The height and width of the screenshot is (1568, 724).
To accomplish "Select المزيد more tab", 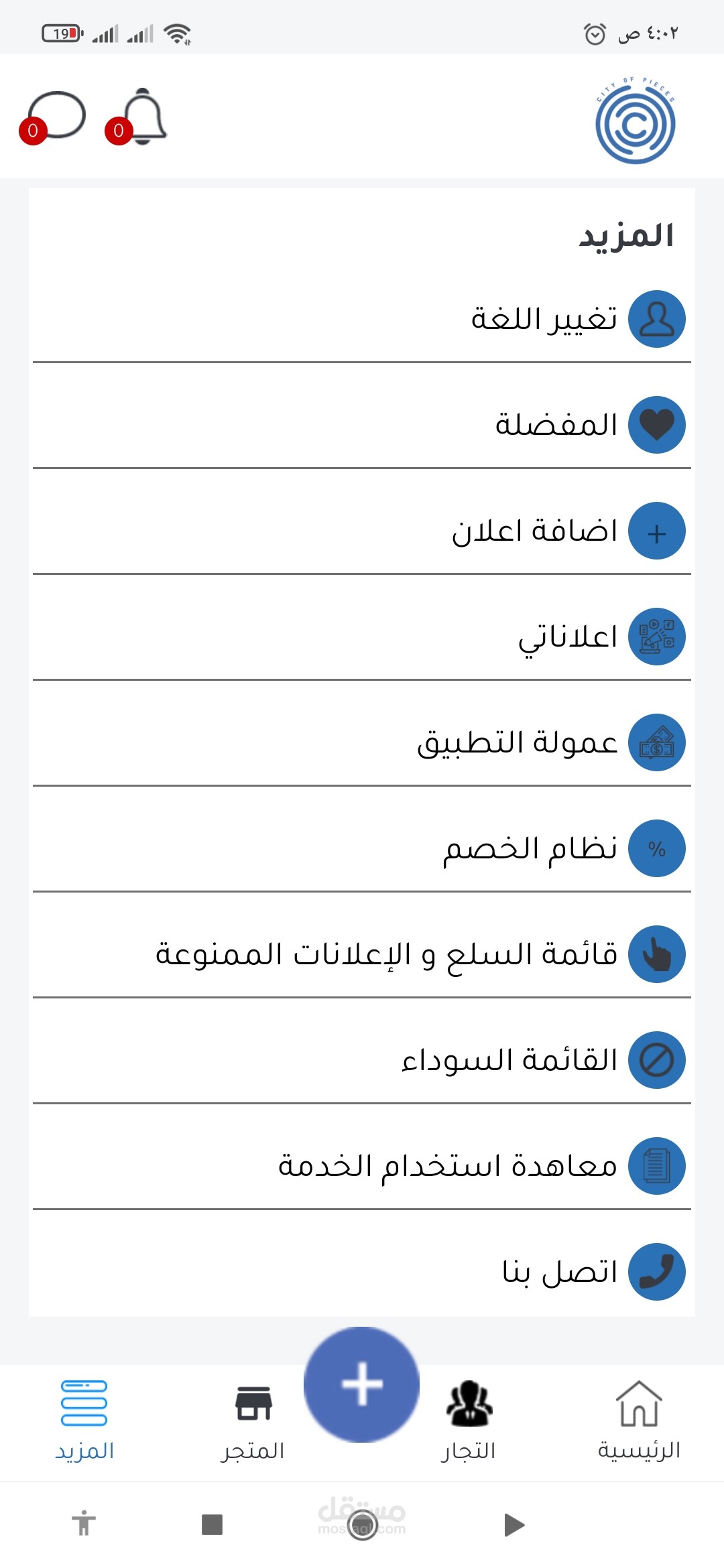I will click(x=84, y=1421).
